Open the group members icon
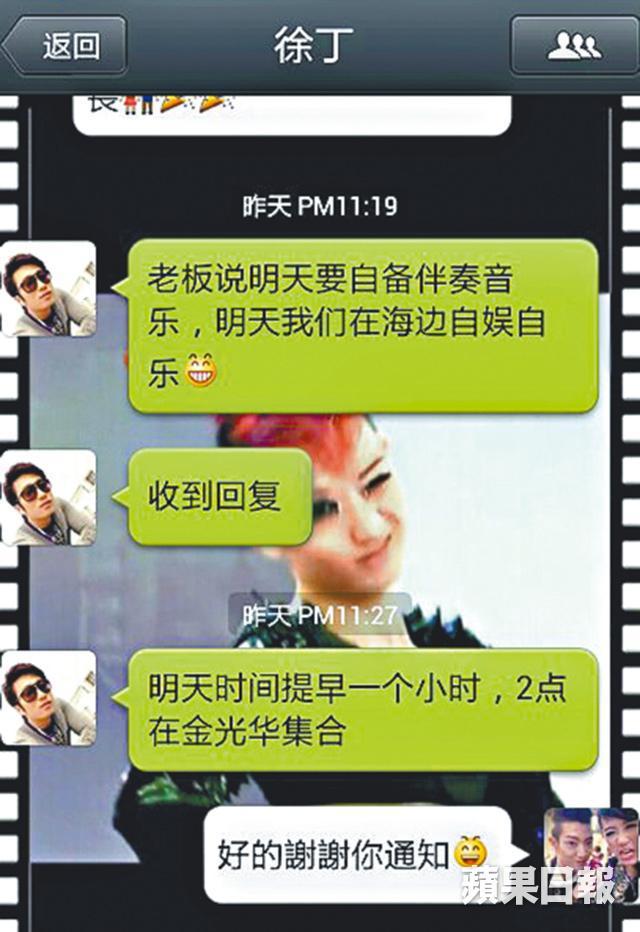640x932 pixels. tap(573, 46)
